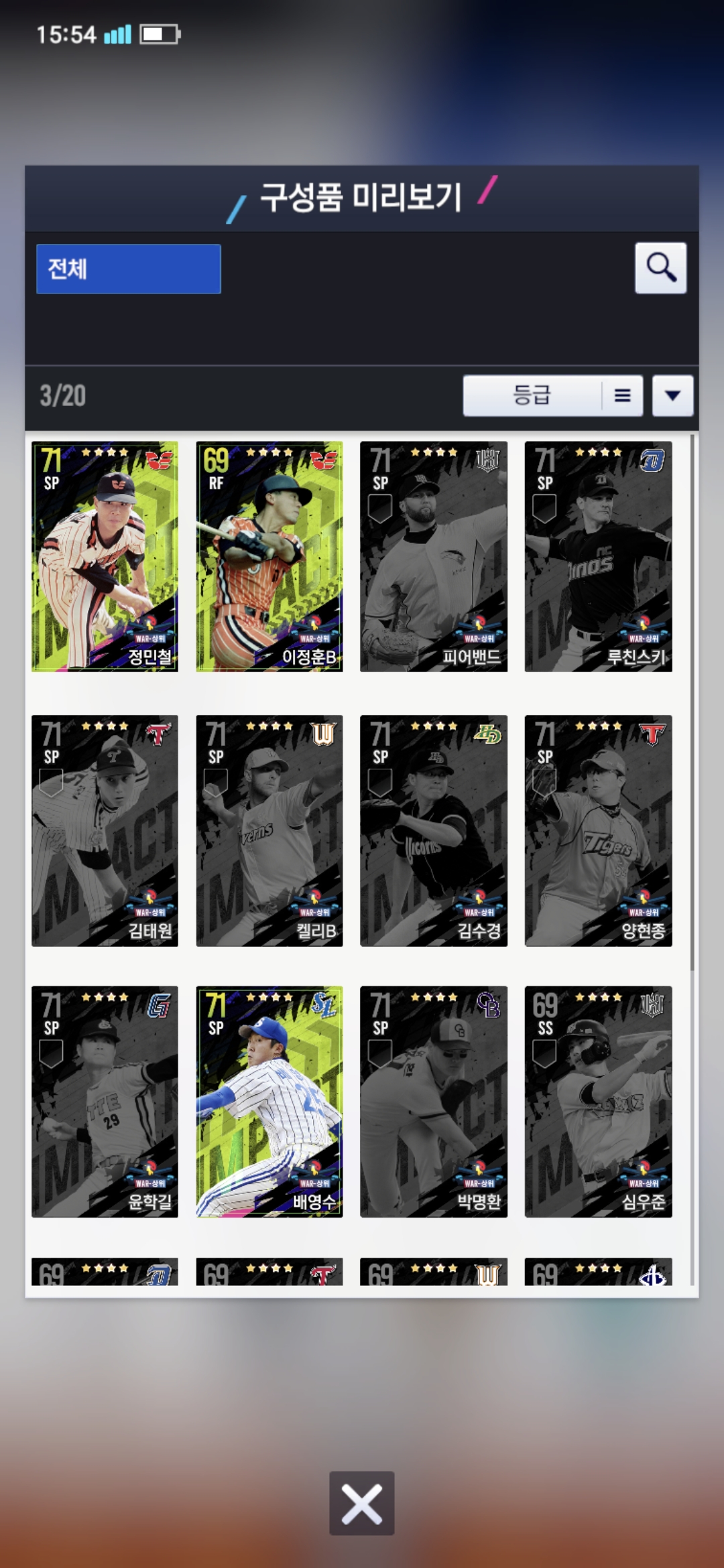Open the 김태원 player card
The height and width of the screenshot is (1568, 724).
[x=105, y=830]
